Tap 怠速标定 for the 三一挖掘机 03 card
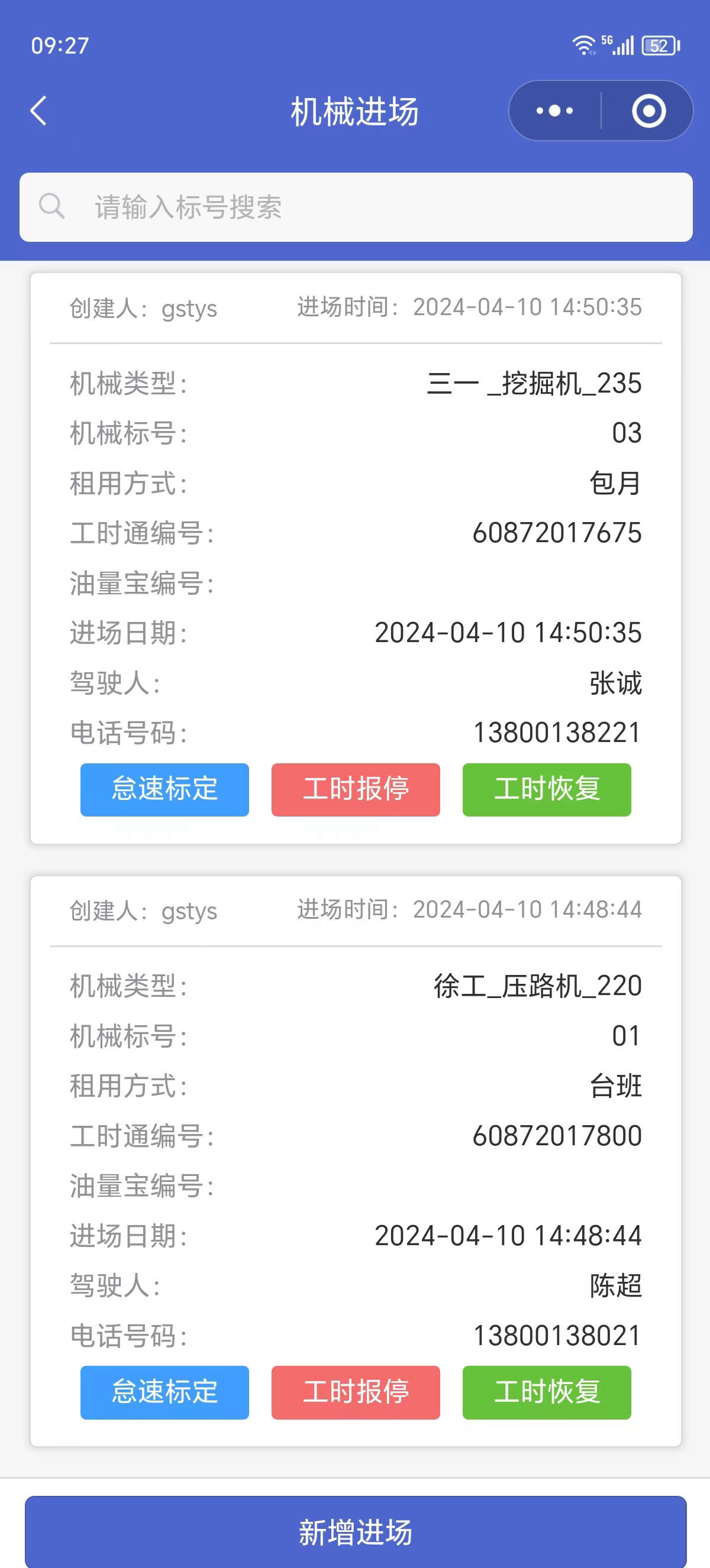This screenshot has width=710, height=1568. (164, 789)
